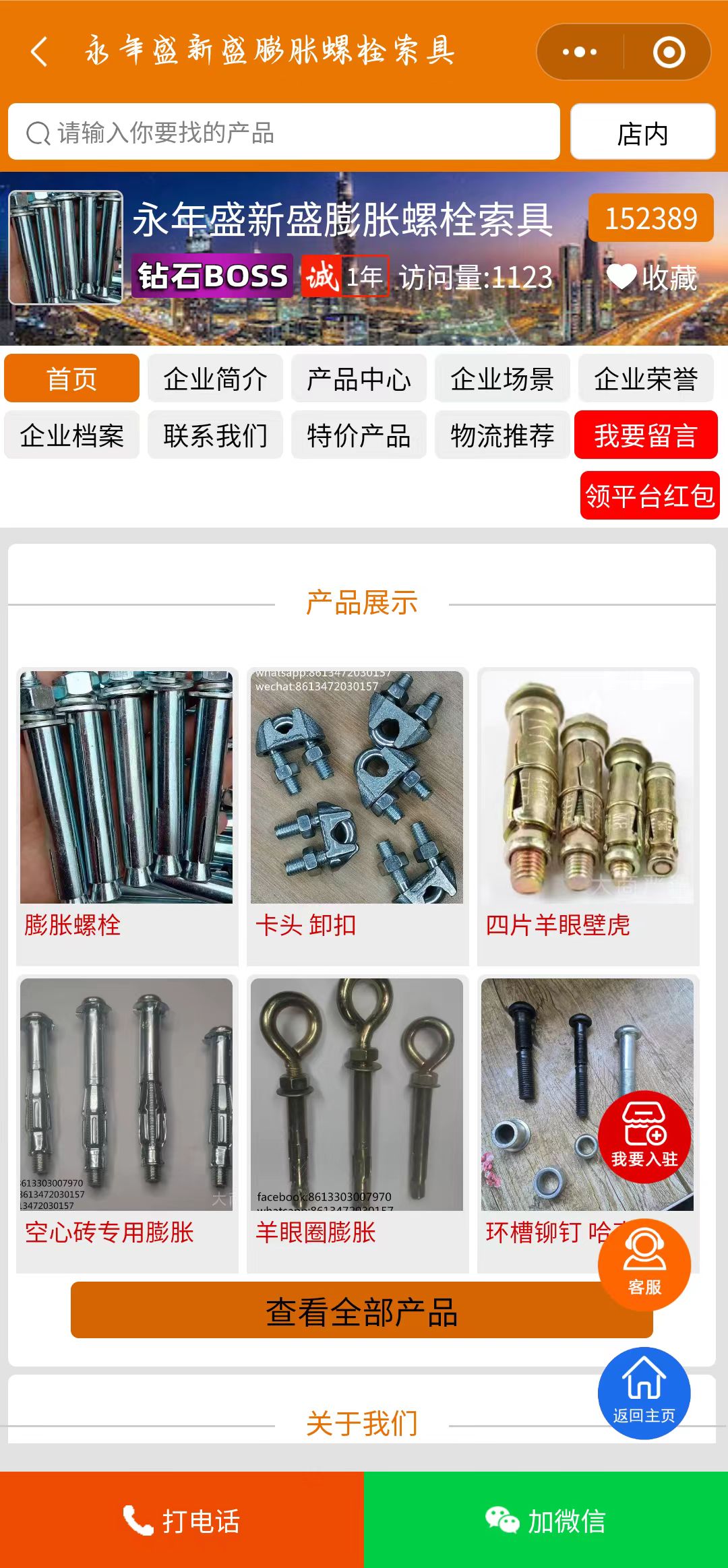This screenshot has width=728, height=1568.
Task: Open the 膨胀螺栓 product card
Action: [127, 815]
